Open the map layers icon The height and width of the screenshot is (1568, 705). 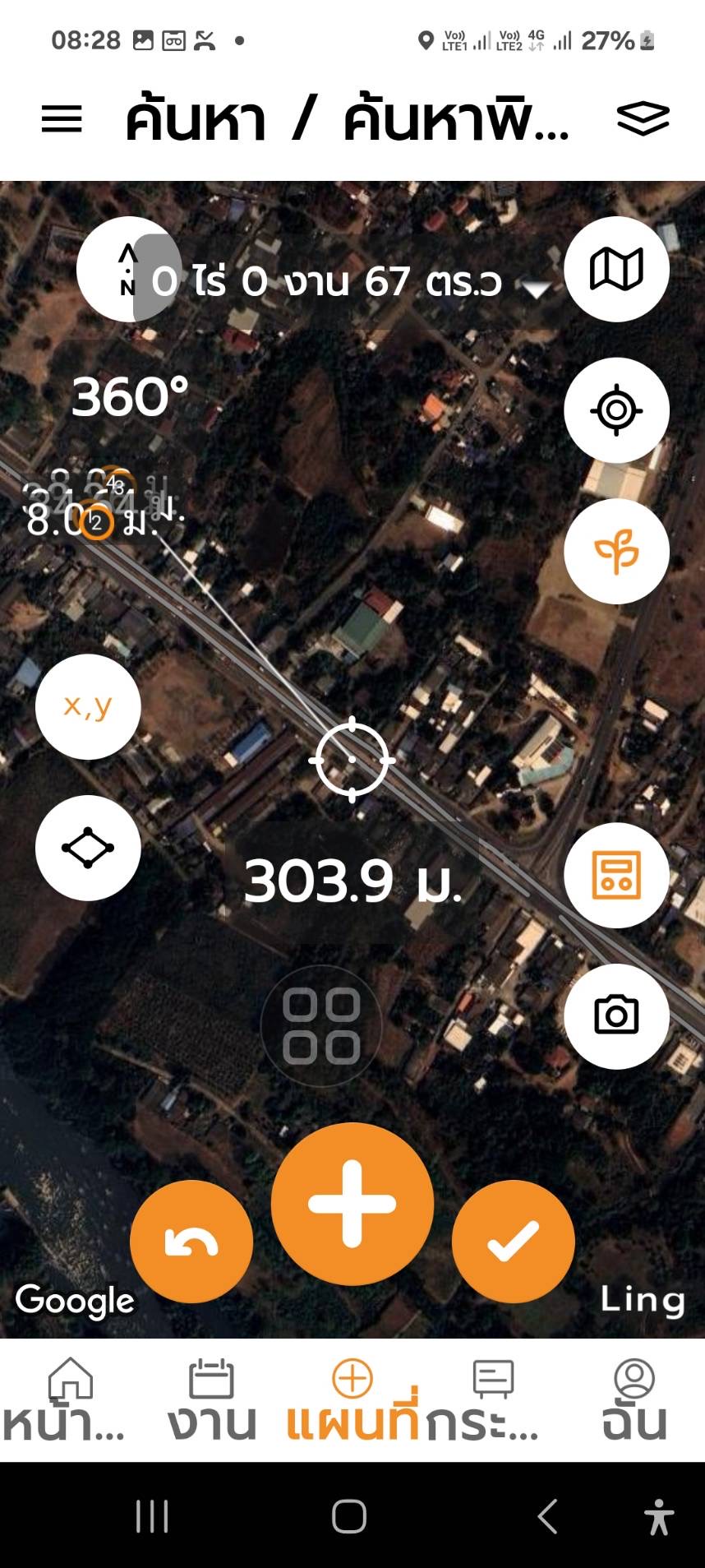click(643, 119)
